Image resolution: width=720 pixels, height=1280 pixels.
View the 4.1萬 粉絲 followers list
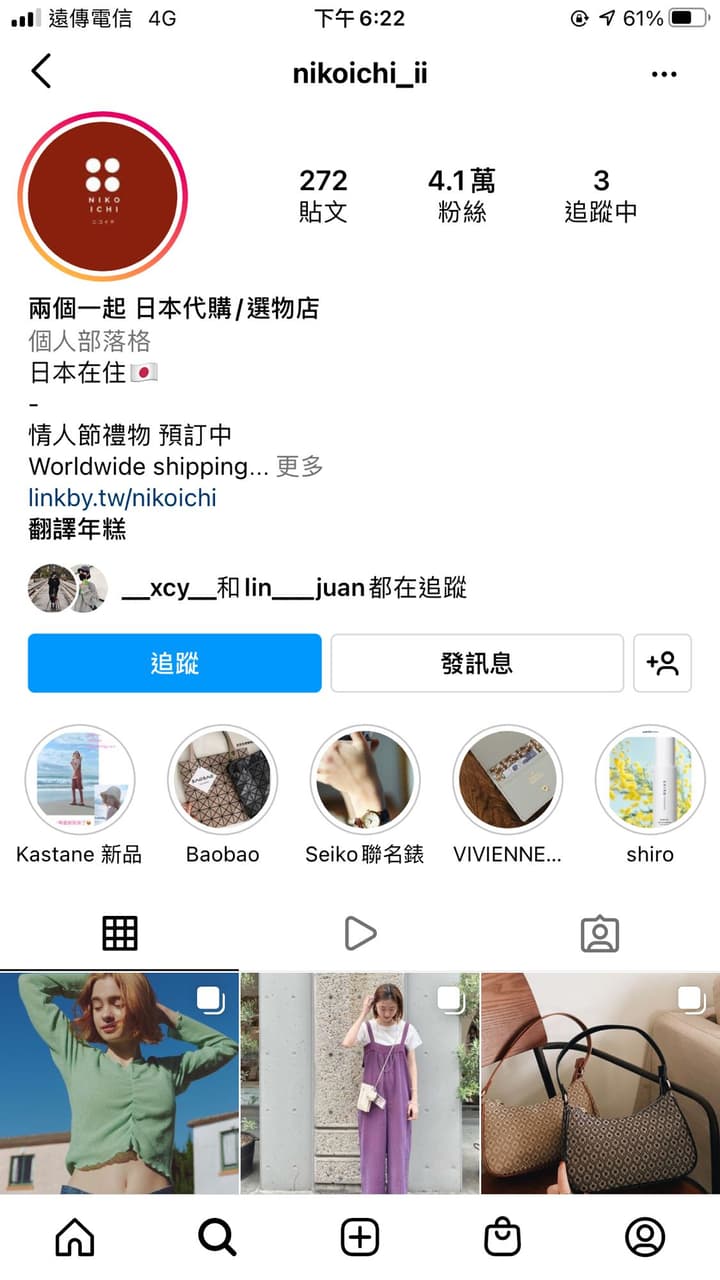461,194
